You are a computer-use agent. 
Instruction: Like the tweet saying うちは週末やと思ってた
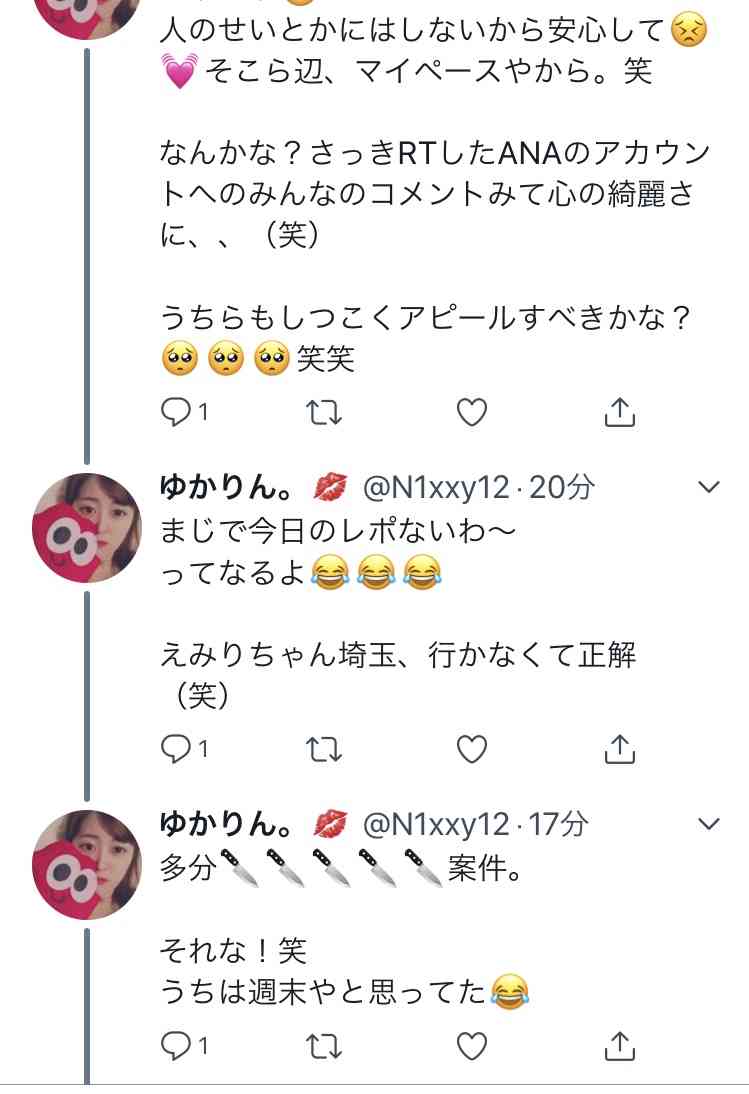(472, 1046)
